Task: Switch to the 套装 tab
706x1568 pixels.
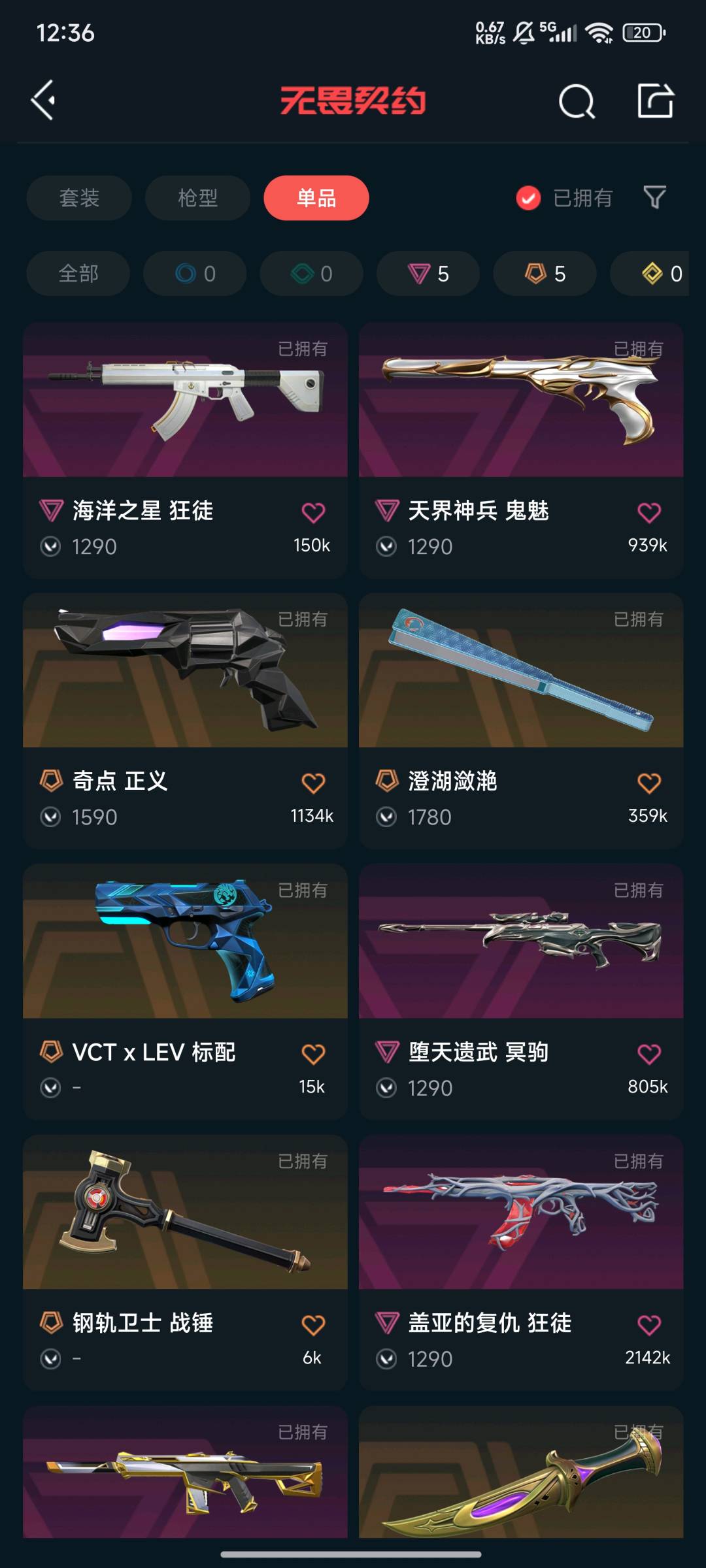Action: (79, 198)
